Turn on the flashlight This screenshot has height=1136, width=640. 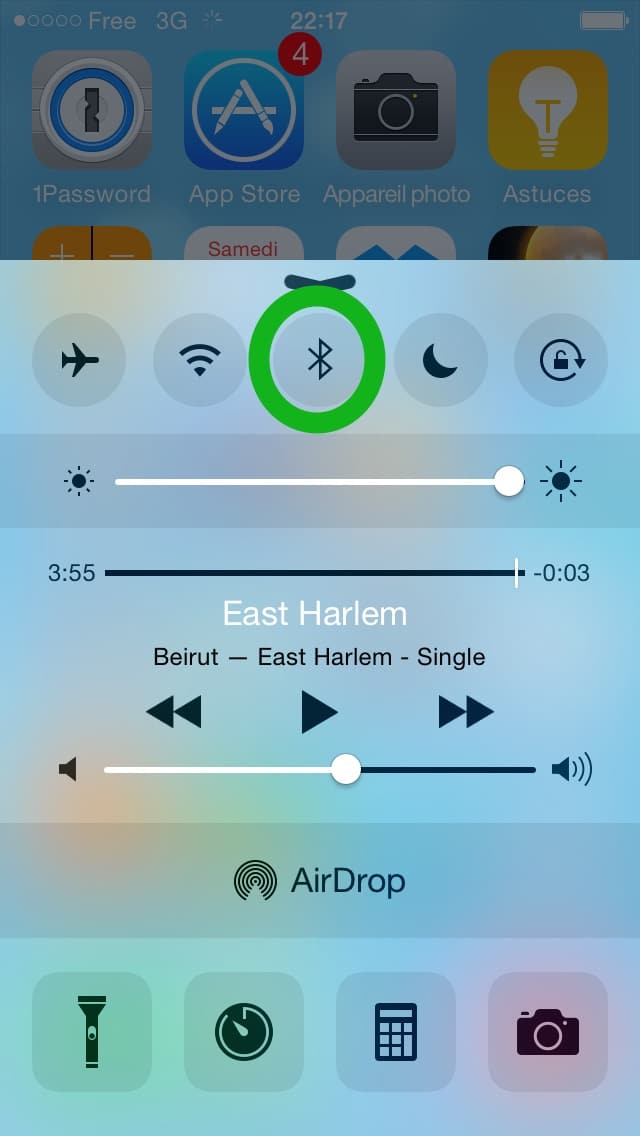click(x=92, y=1032)
